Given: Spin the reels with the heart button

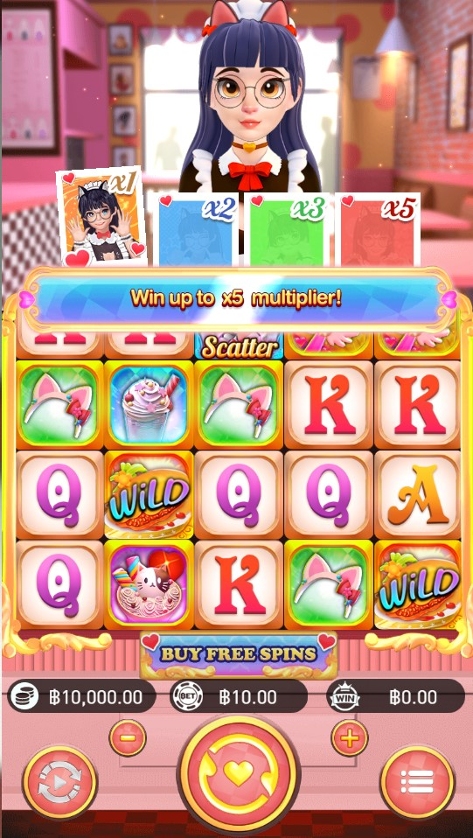Looking at the screenshot, I should click(238, 773).
